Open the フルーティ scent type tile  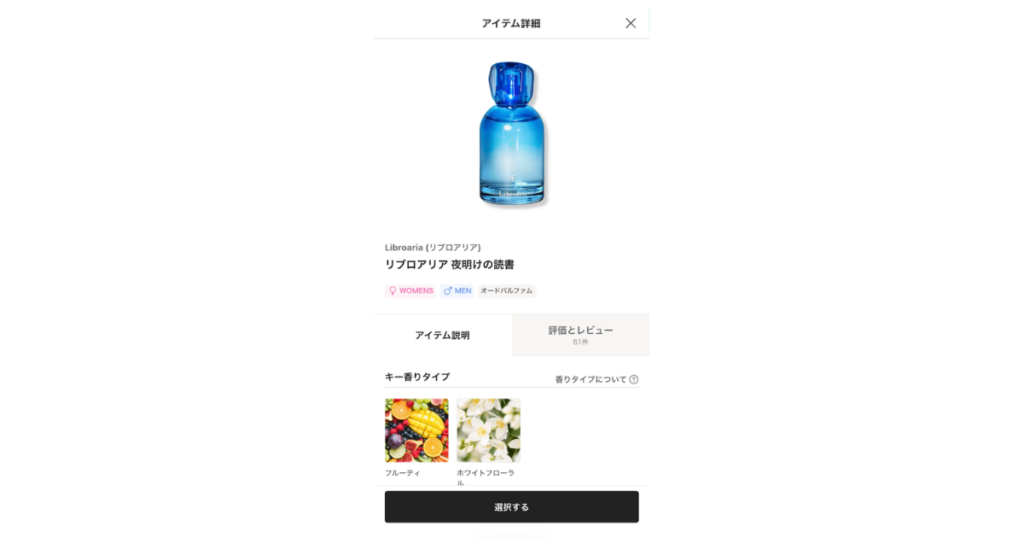(416, 431)
